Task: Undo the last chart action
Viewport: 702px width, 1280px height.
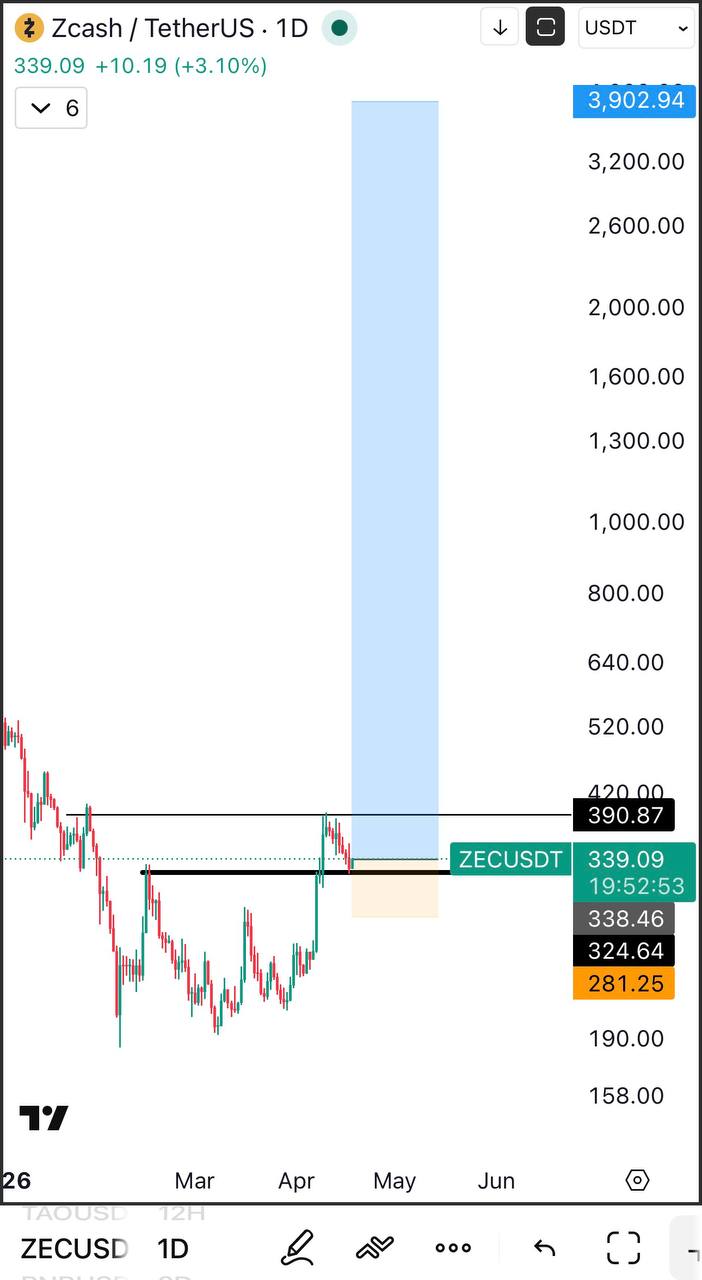Action: [x=544, y=1247]
